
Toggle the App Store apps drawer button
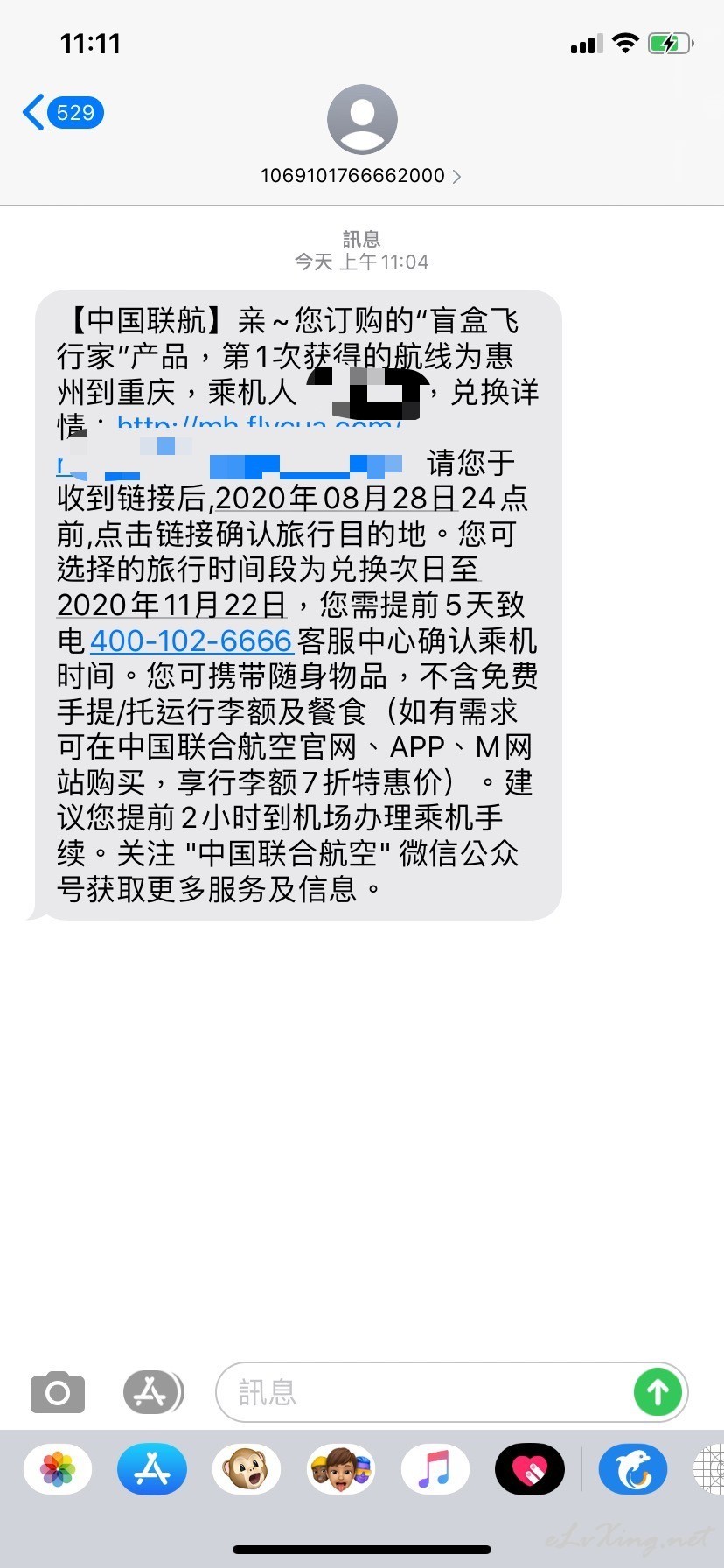(x=152, y=1392)
